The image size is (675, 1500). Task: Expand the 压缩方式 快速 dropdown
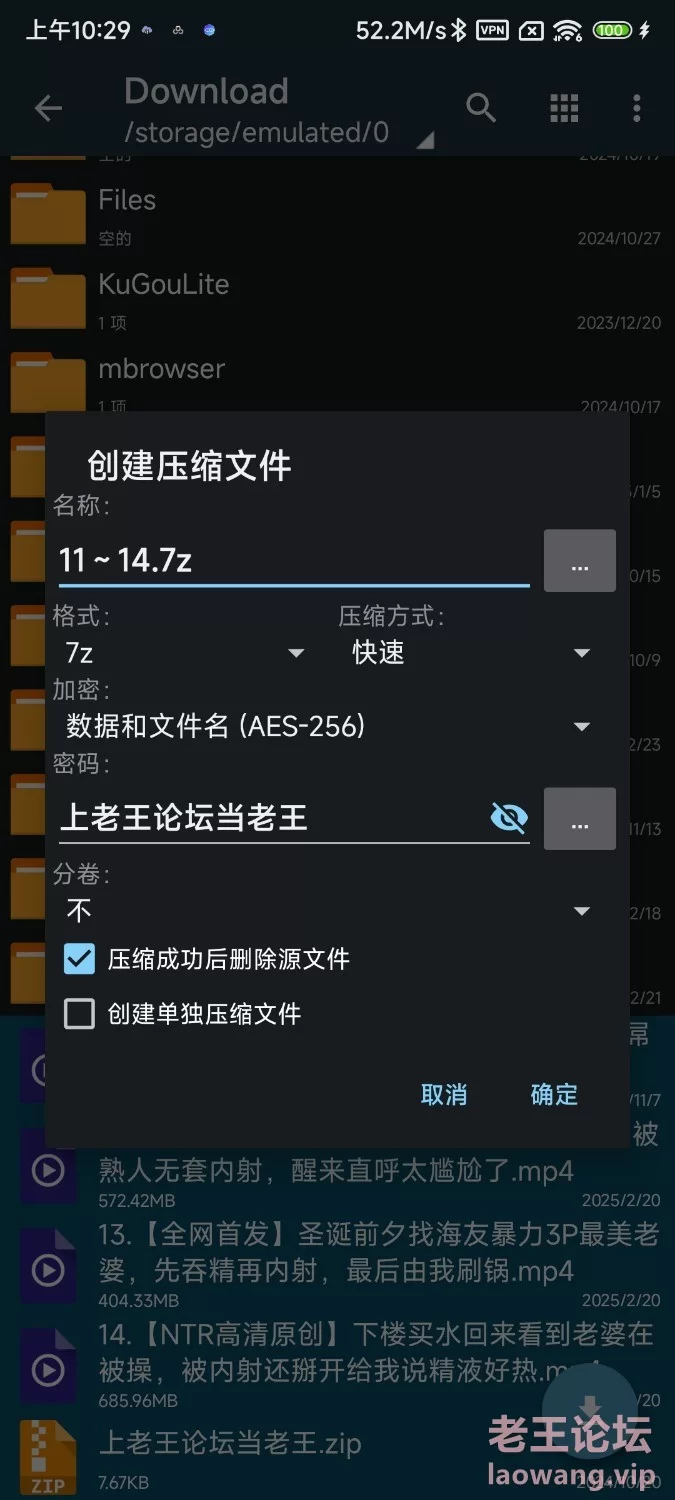coord(470,653)
